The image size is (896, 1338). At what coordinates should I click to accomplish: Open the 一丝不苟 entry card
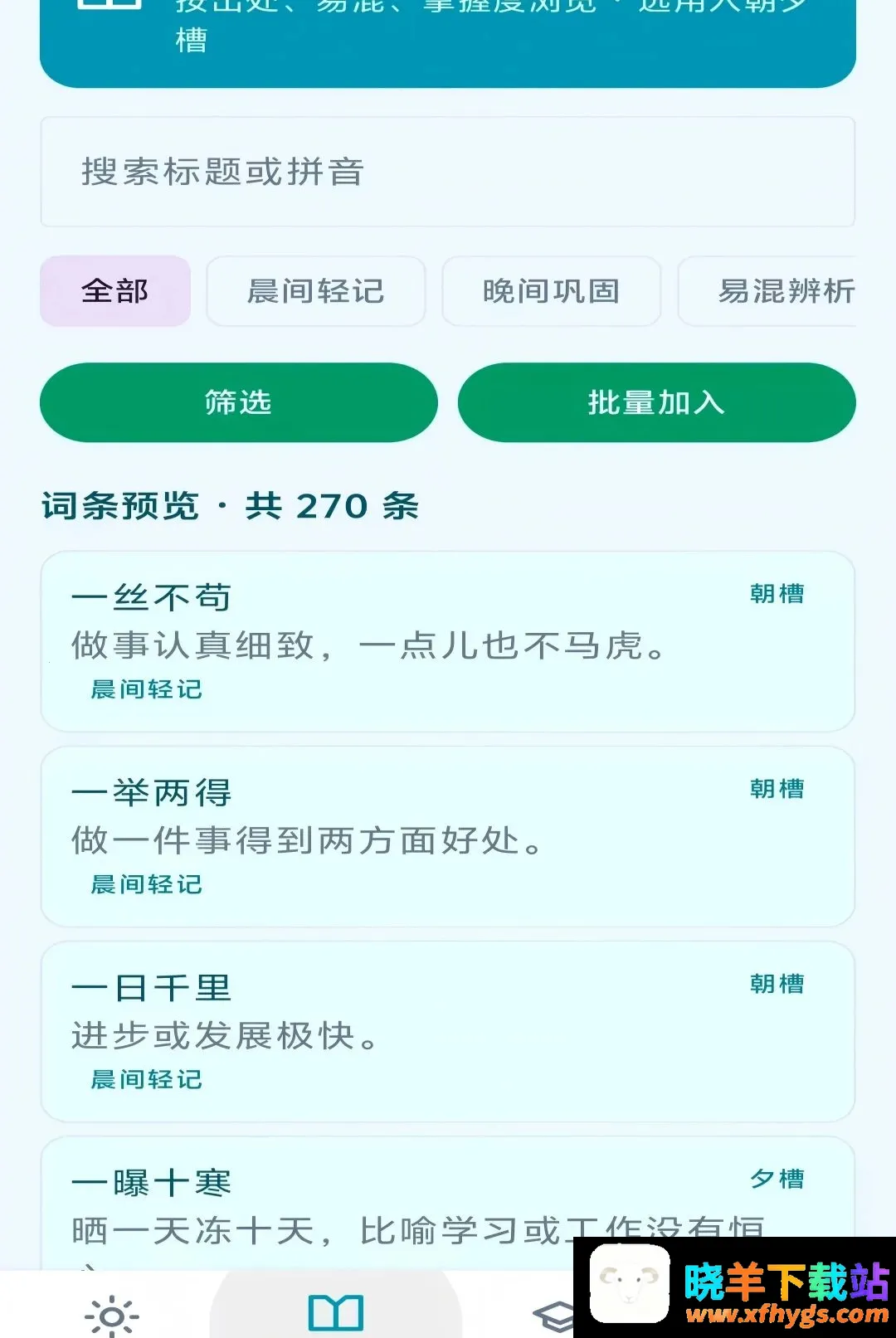point(447,641)
